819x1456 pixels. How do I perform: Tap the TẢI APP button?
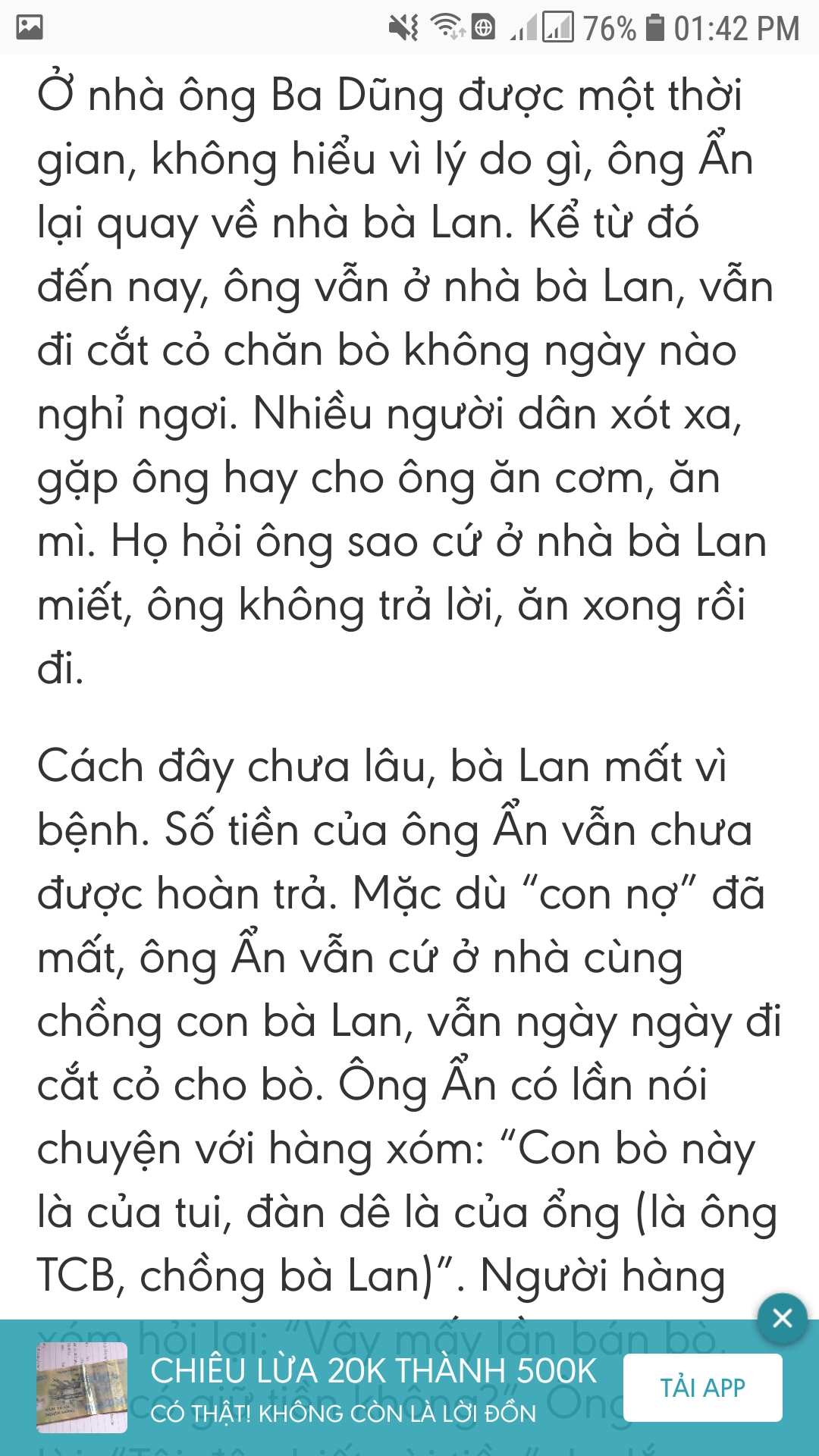(x=702, y=1388)
